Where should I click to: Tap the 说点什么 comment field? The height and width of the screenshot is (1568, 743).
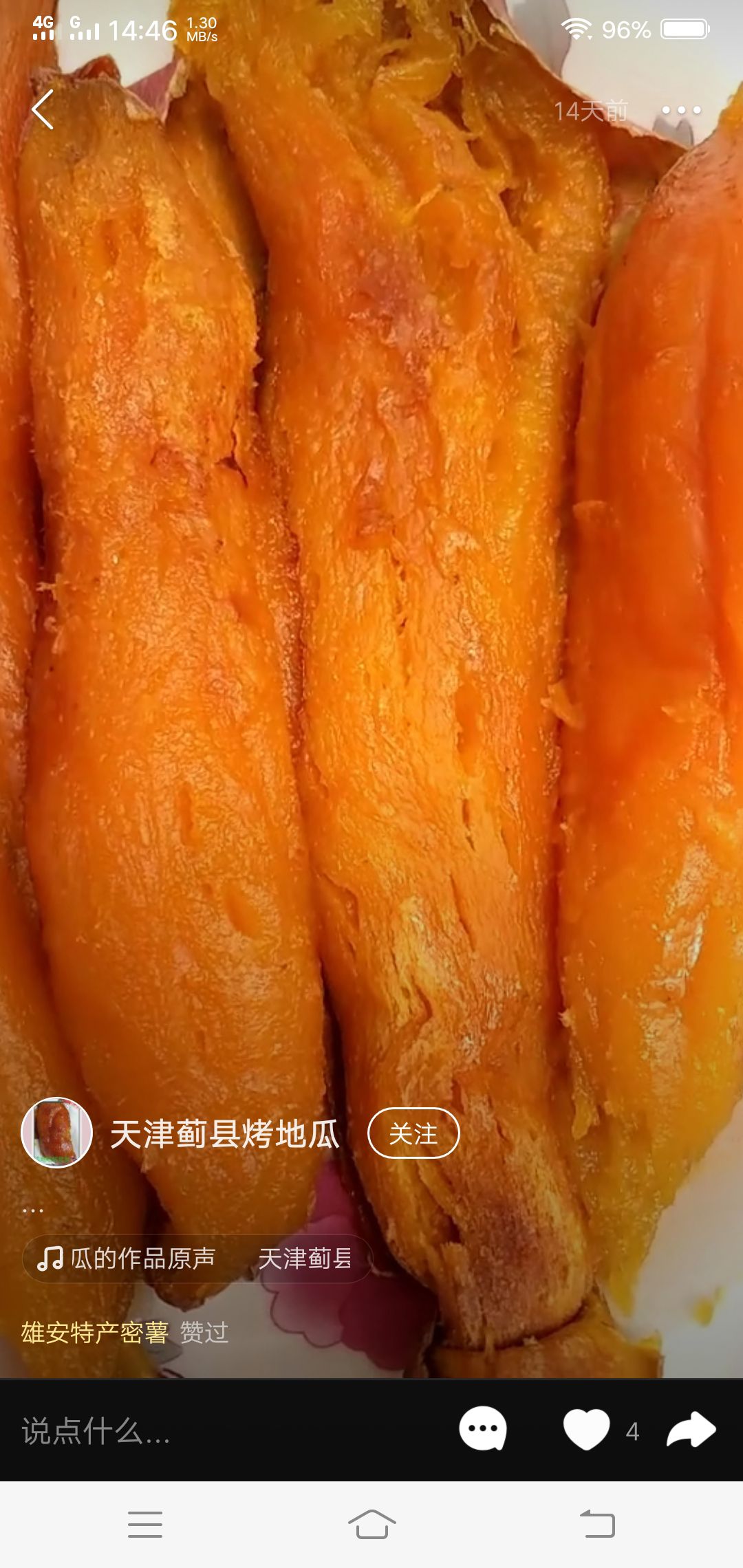pos(206,1432)
